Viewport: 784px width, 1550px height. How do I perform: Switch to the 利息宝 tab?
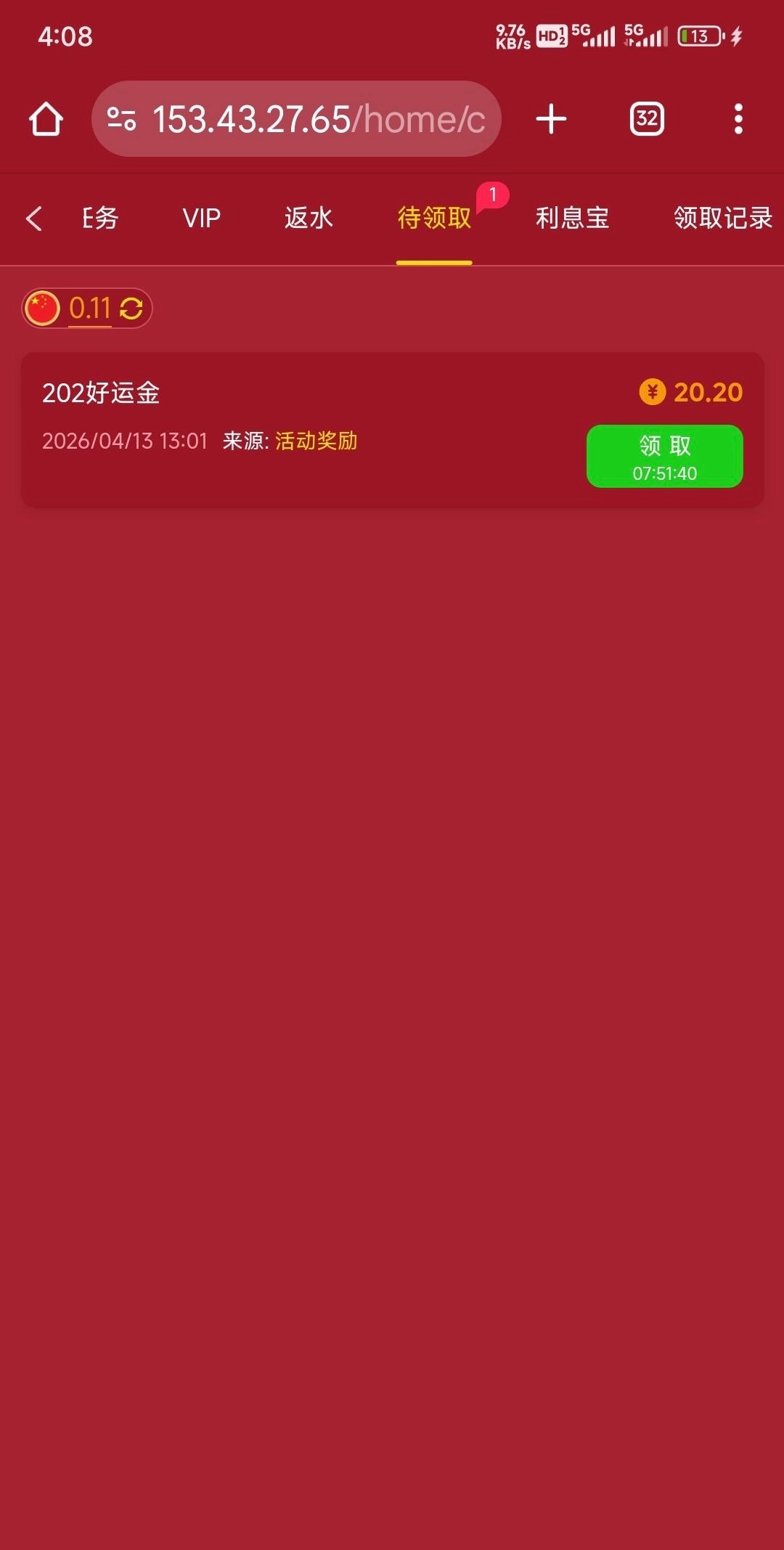pyautogui.click(x=572, y=218)
